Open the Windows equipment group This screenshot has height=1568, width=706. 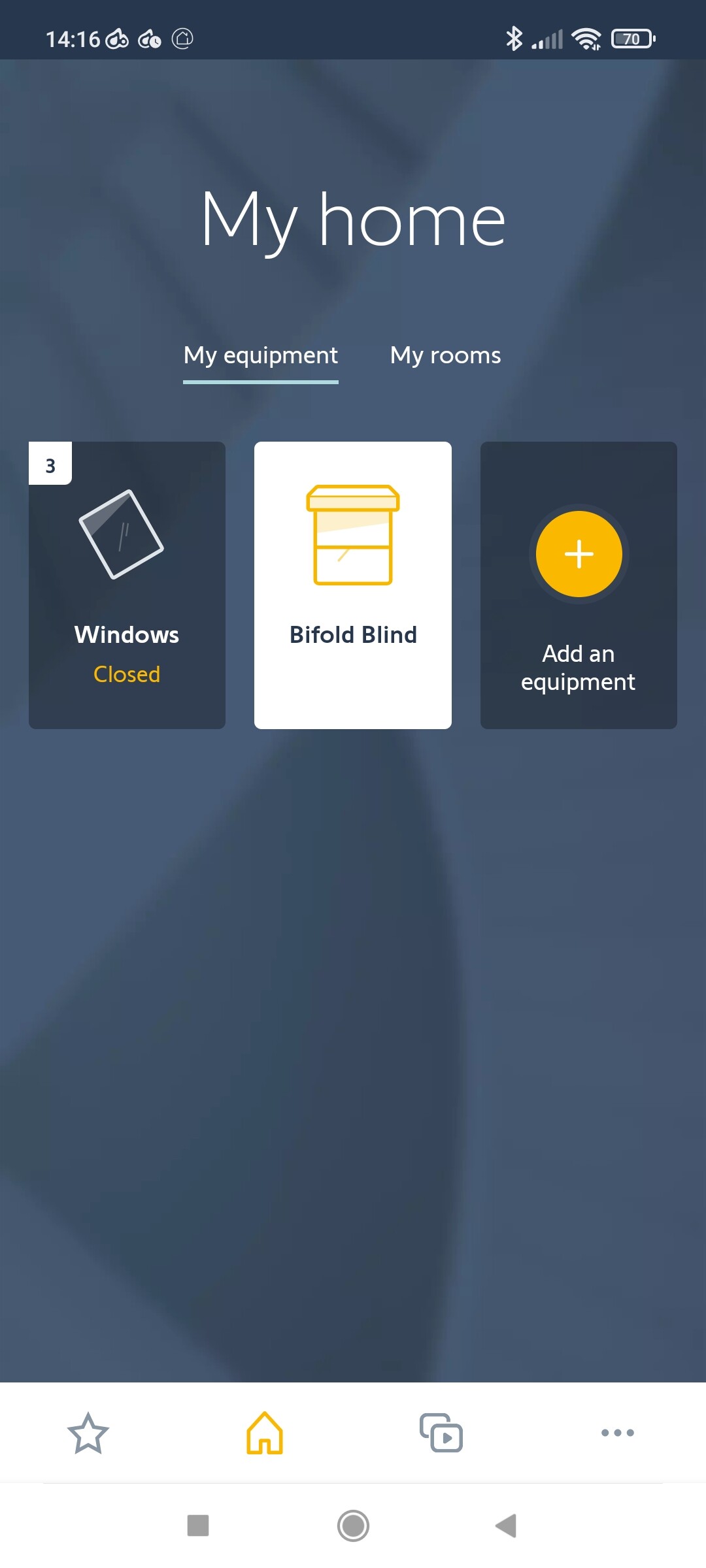127,585
